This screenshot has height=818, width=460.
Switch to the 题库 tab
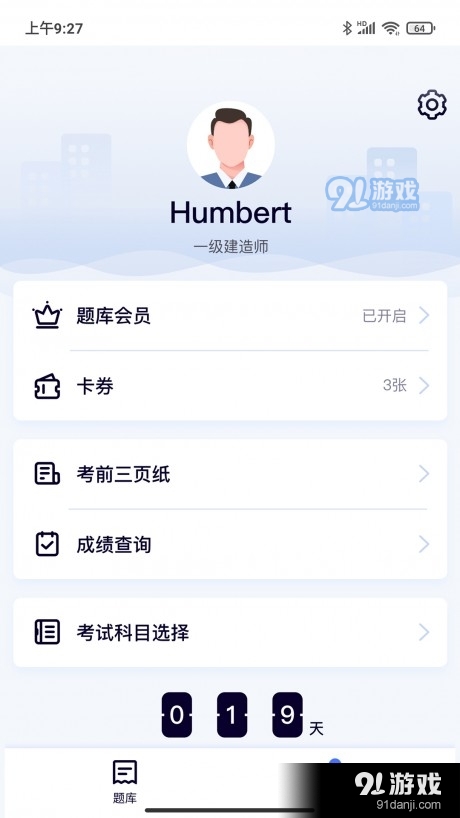pyautogui.click(x=125, y=781)
